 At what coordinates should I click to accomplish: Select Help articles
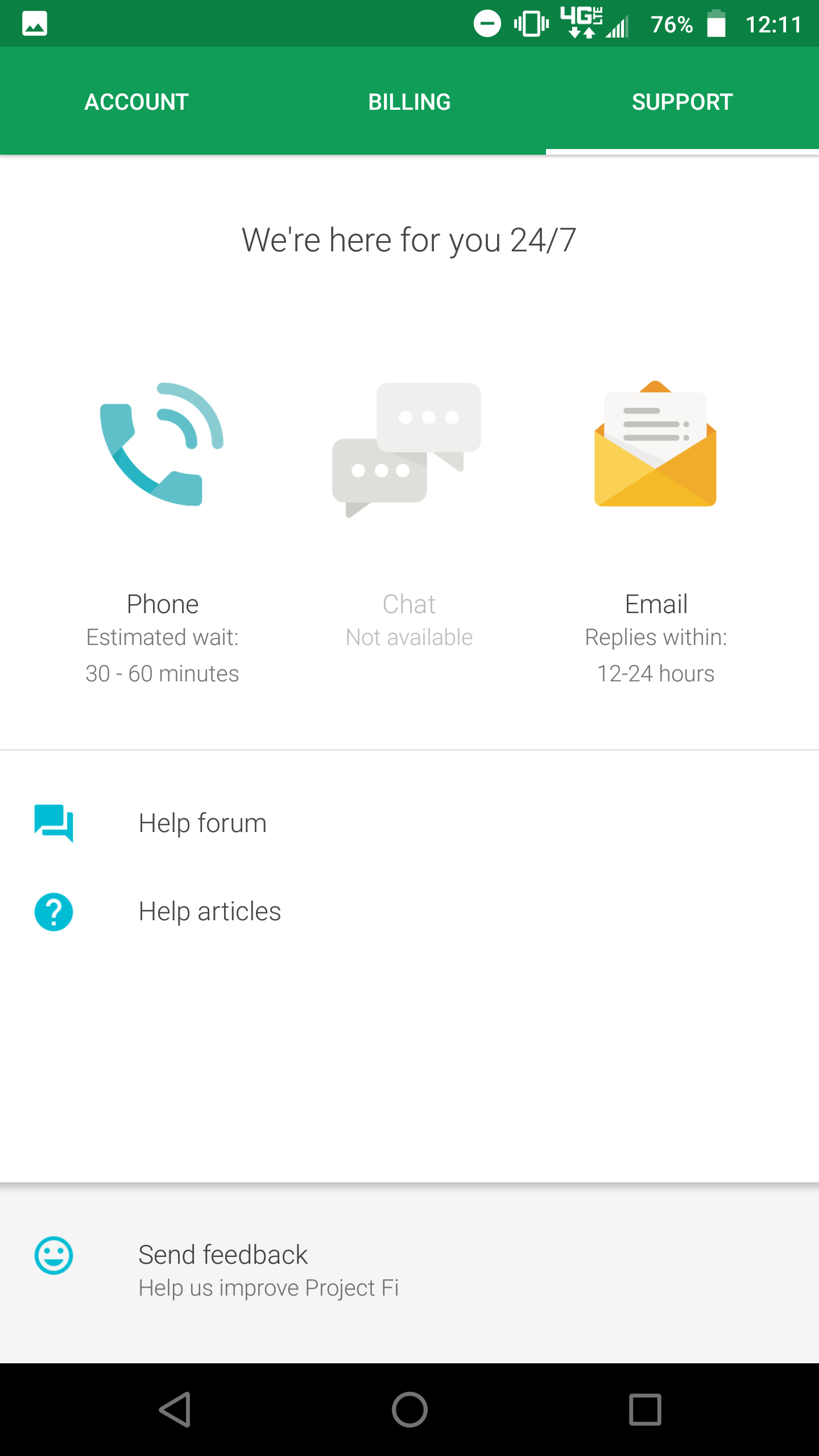[210, 911]
